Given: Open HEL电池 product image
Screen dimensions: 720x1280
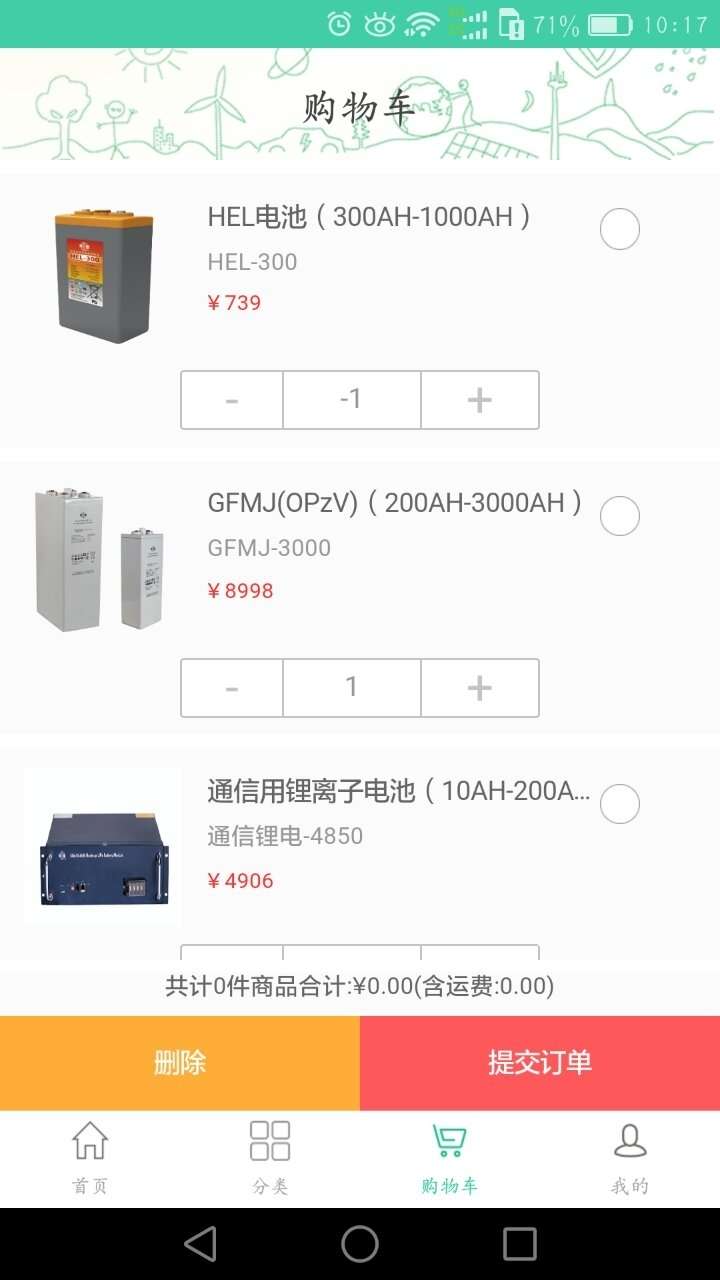Looking at the screenshot, I should pyautogui.click(x=104, y=275).
